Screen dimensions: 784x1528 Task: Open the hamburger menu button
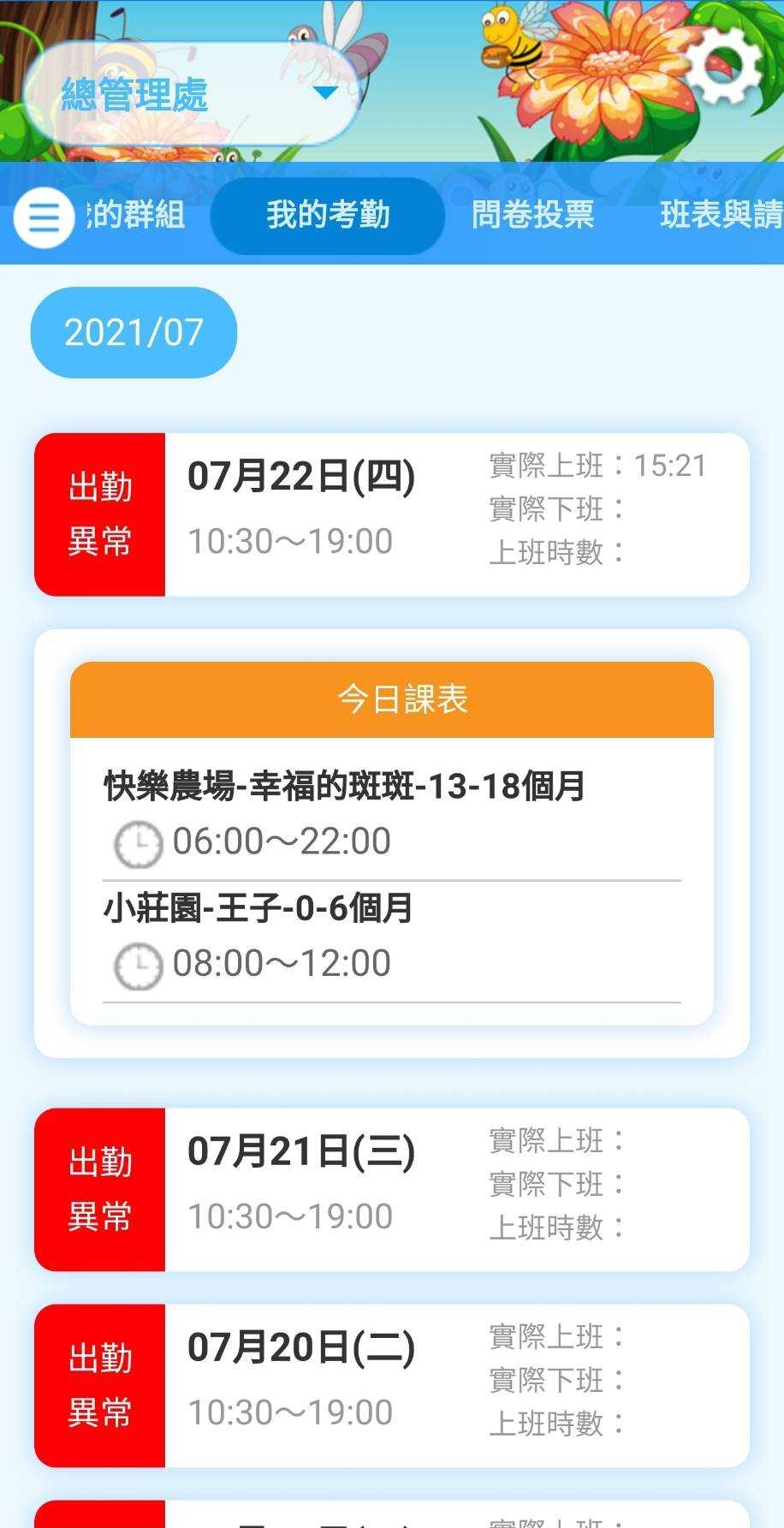point(44,217)
